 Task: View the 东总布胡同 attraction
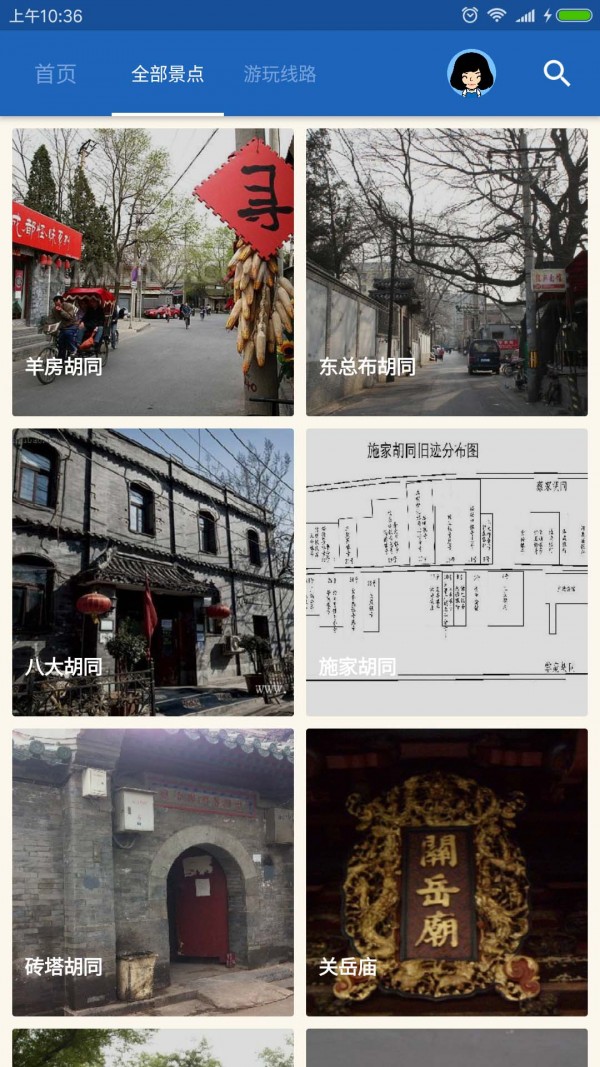[447, 271]
